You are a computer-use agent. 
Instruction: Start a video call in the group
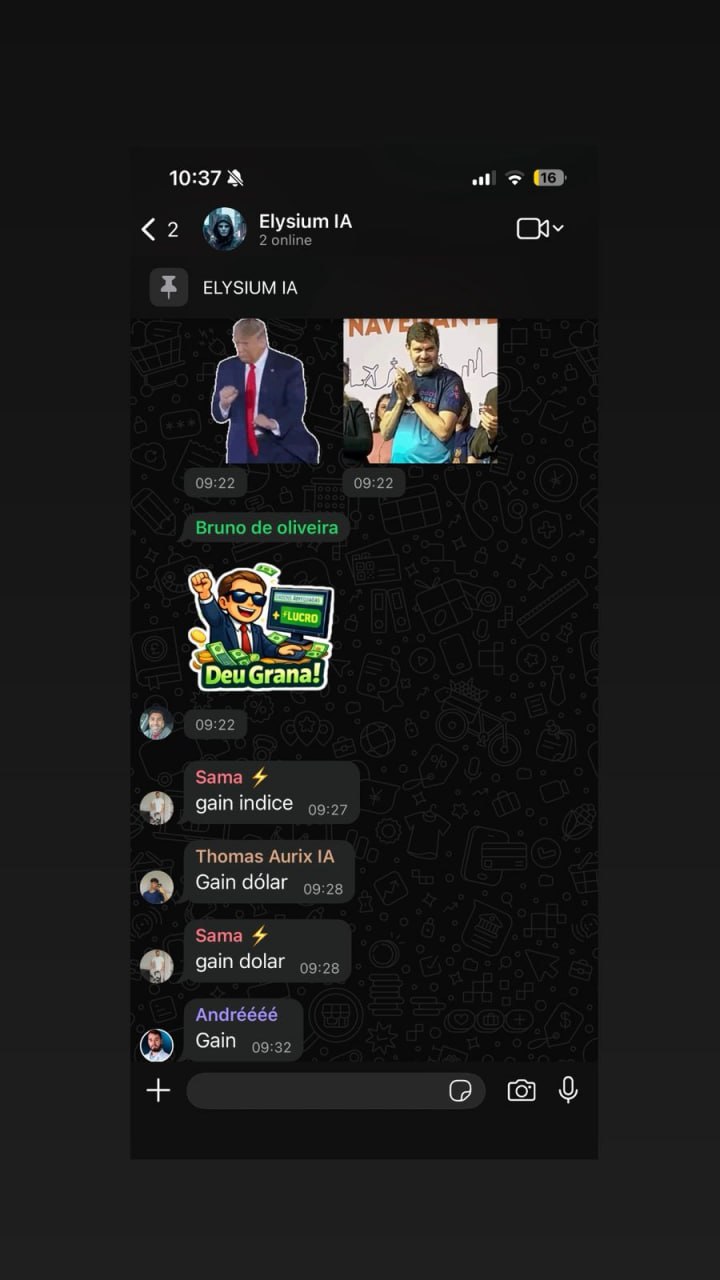pos(533,229)
